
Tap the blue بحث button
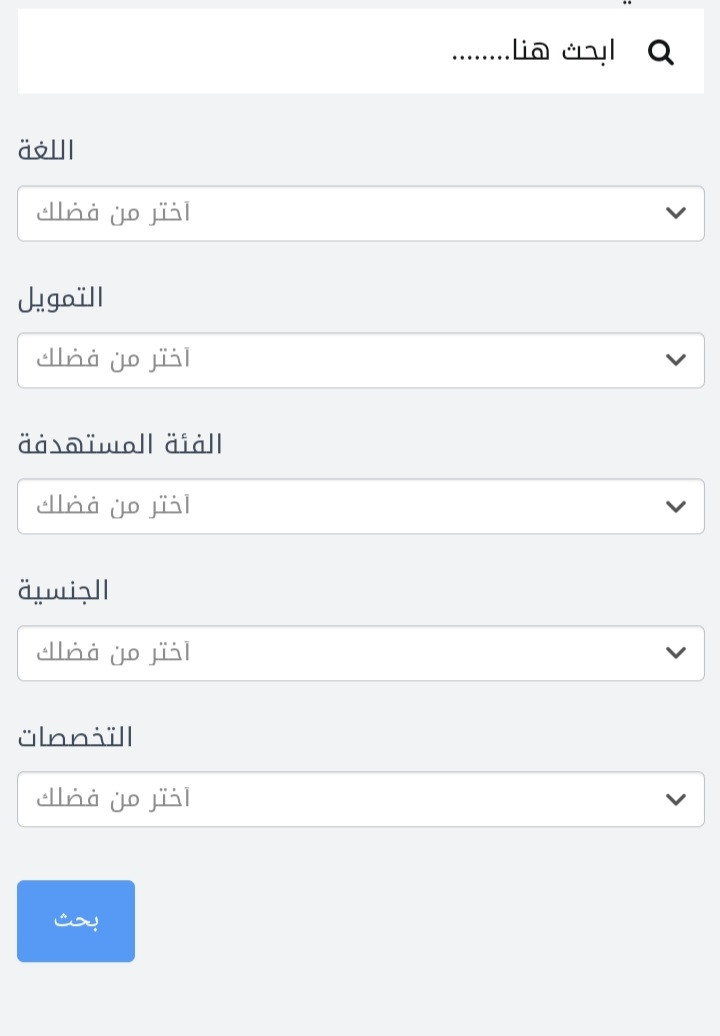tap(76, 921)
